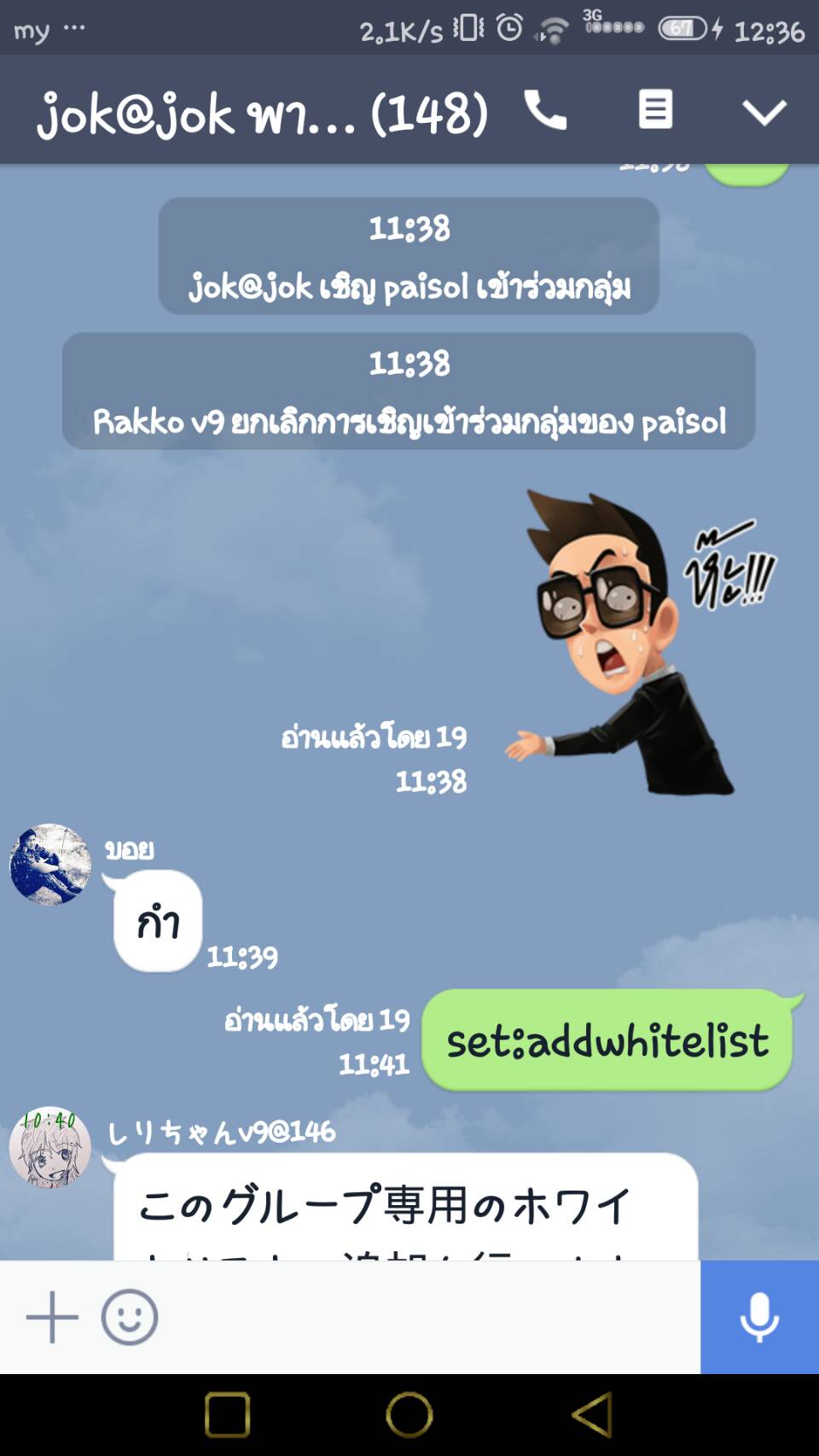Open the plus attachment menu
This screenshot has width=819, height=1456.
[x=52, y=1317]
